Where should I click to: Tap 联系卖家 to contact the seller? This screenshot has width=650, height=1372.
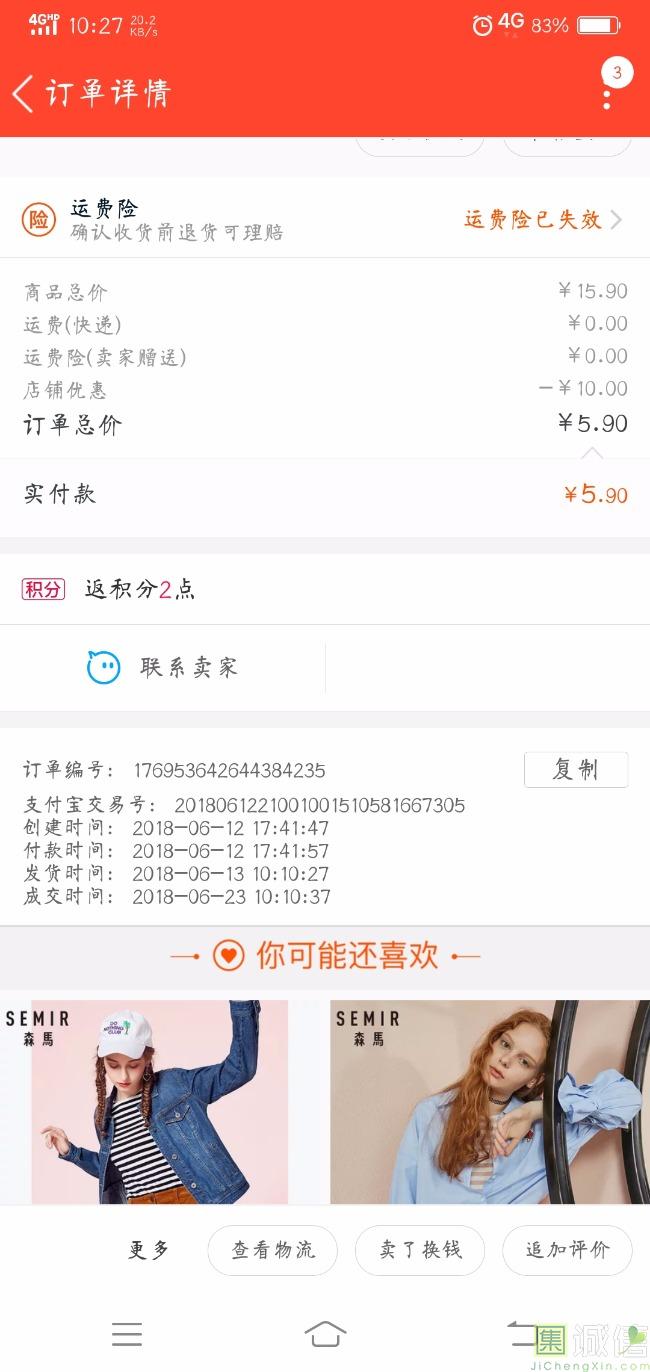point(163,668)
